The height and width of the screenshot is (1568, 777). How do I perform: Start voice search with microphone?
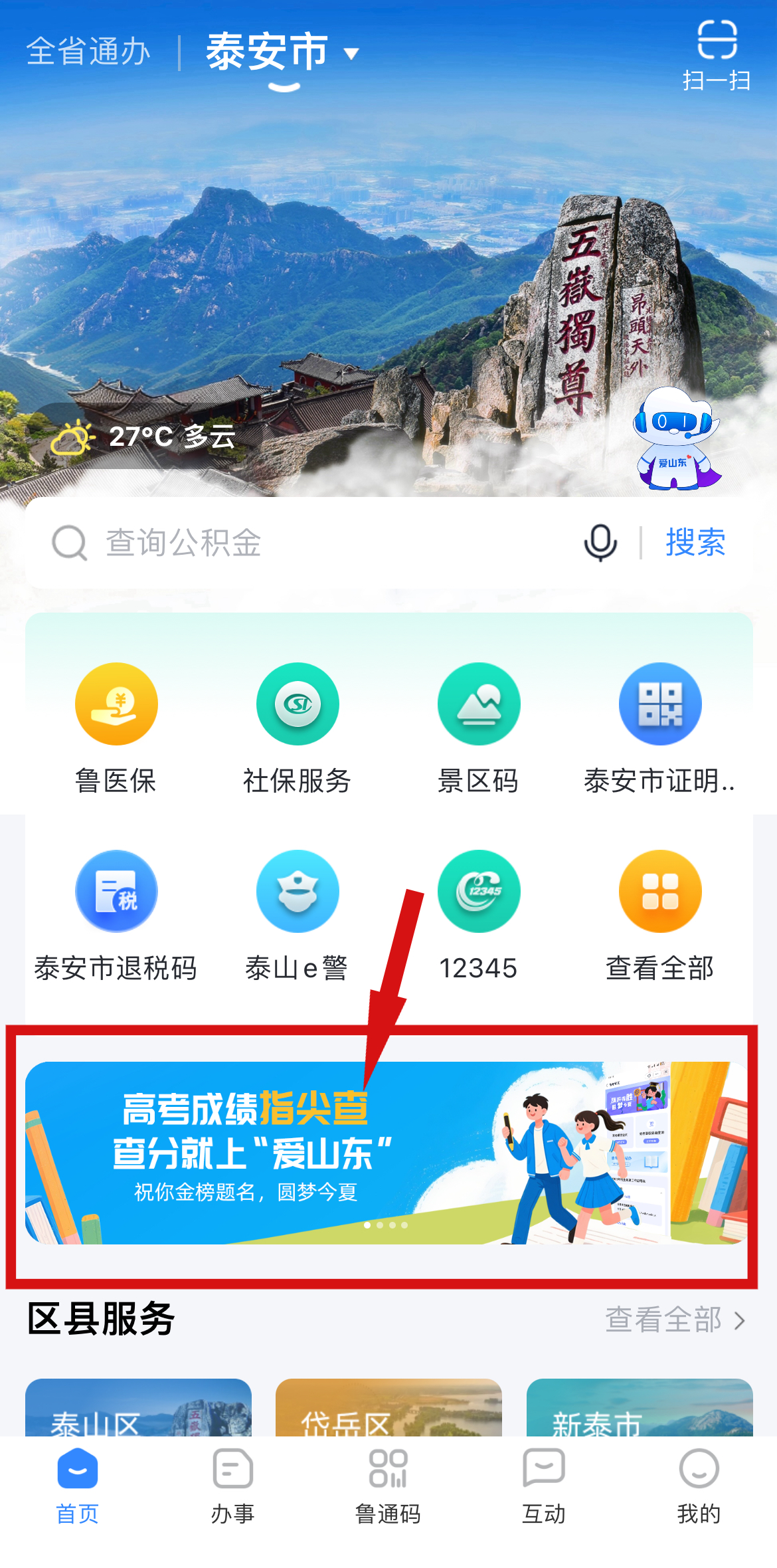click(x=600, y=543)
